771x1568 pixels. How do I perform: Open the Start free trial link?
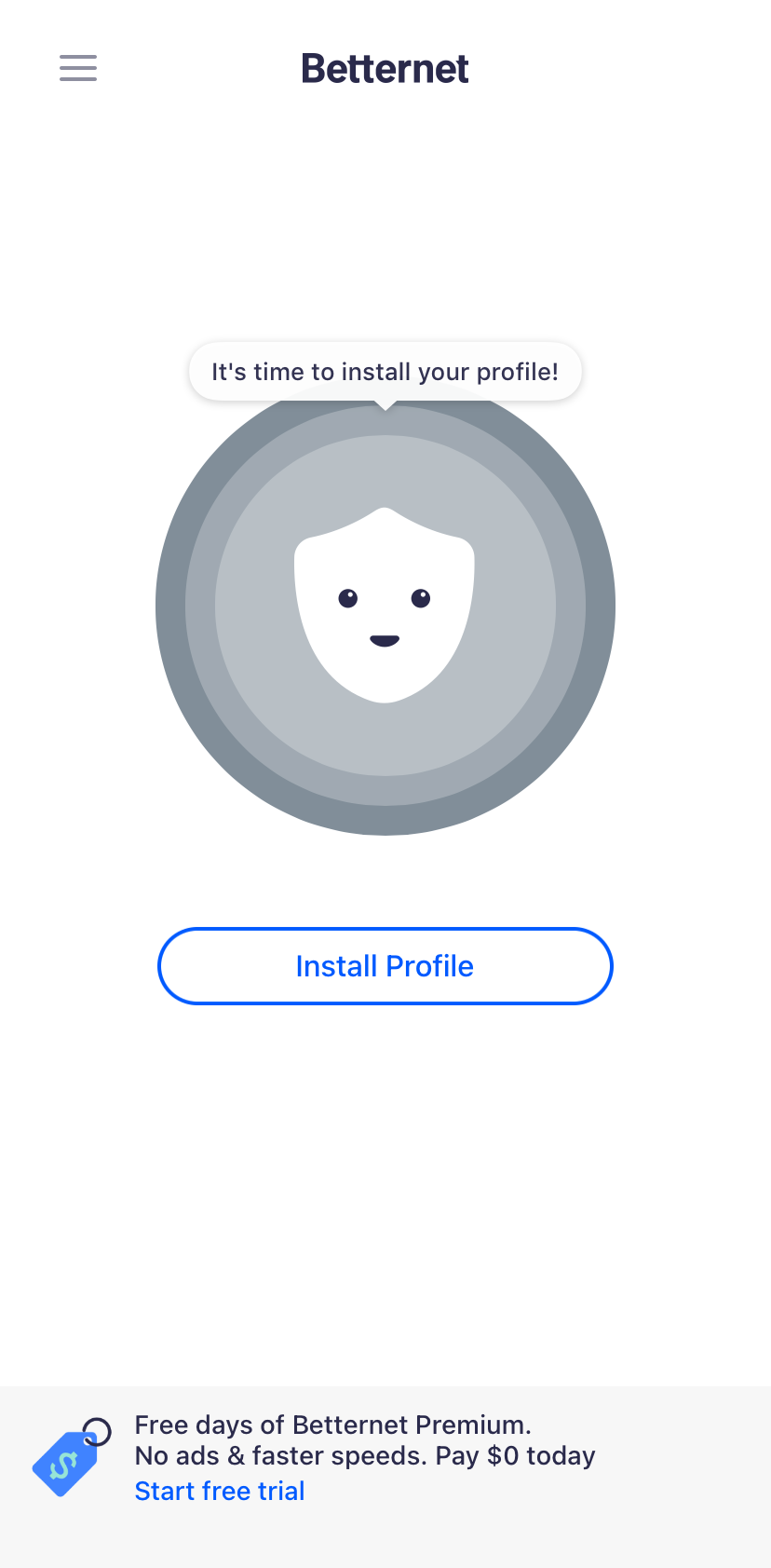220,1491
